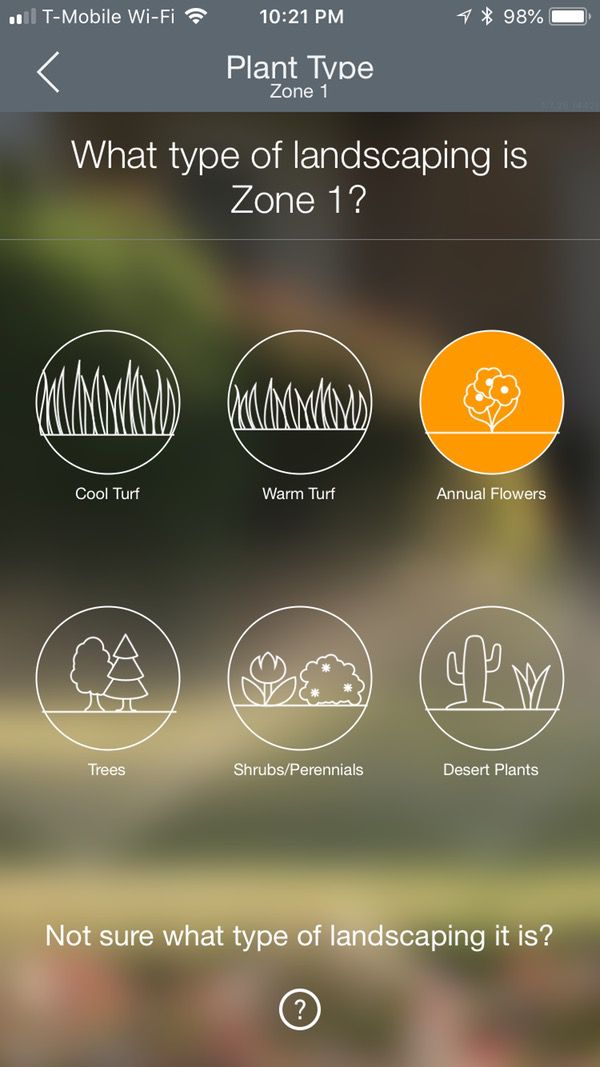600x1067 pixels.
Task: Select the Shrubs/Perennials option
Action: point(299,679)
